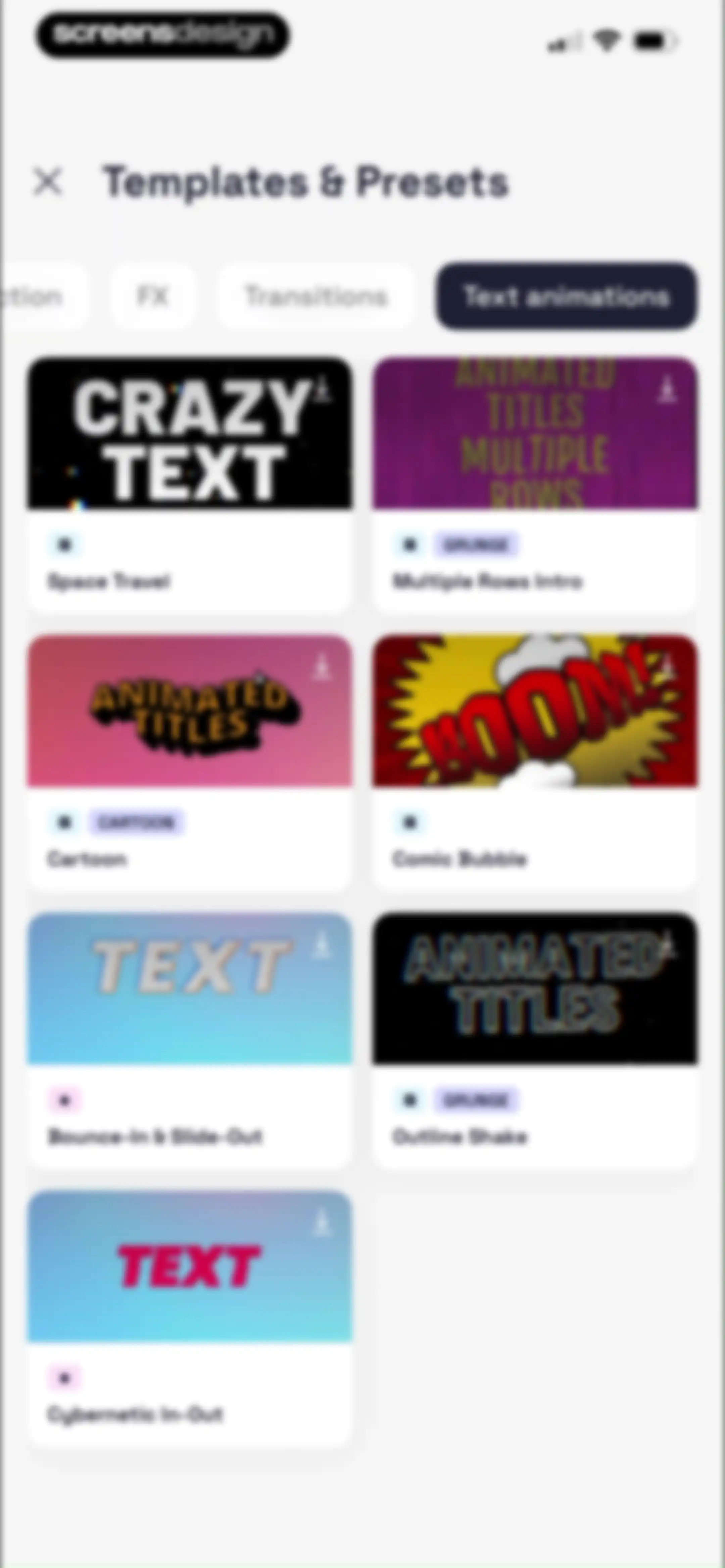Image resolution: width=725 pixels, height=1568 pixels.
Task: Select the Text animations tab
Action: click(x=566, y=296)
